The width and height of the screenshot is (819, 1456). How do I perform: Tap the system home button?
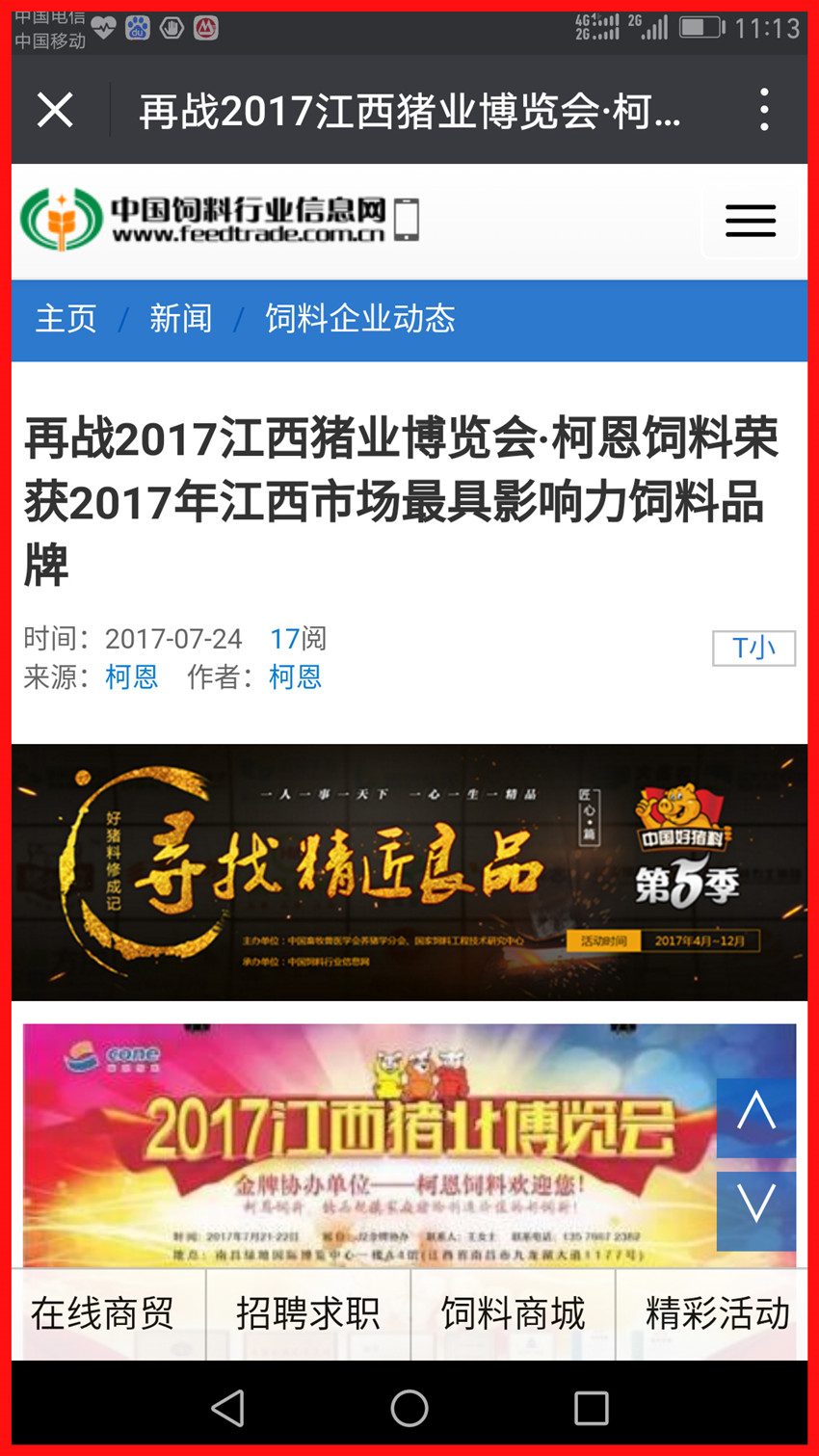(409, 1408)
